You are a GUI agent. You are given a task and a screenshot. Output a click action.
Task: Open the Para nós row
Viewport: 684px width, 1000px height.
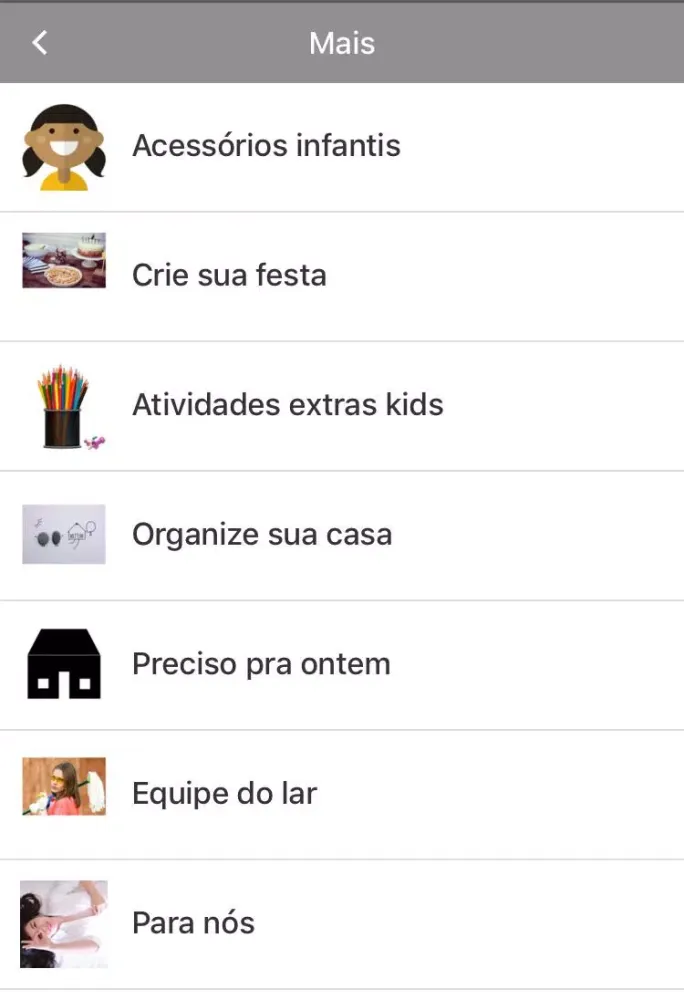pyautogui.click(x=193, y=923)
